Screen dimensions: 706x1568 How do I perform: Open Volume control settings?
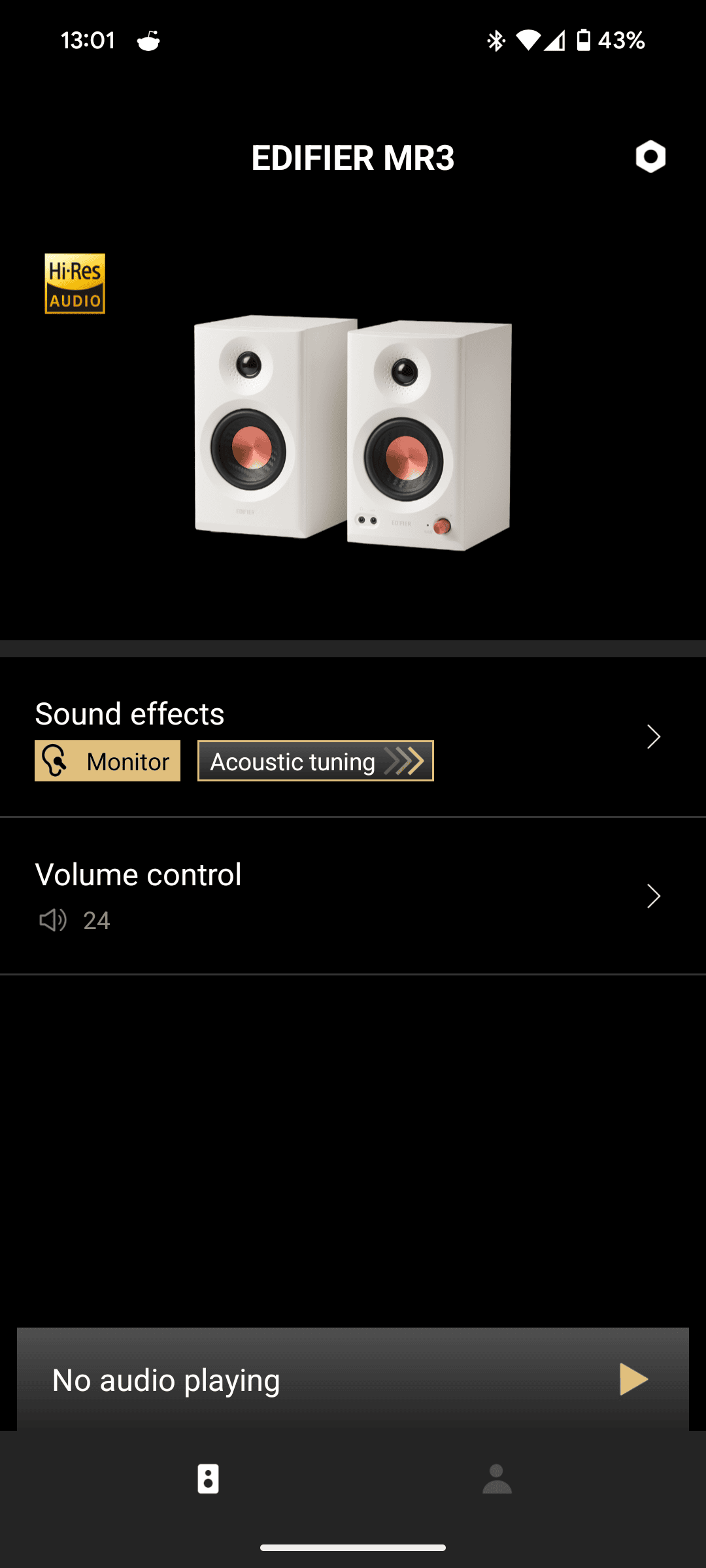353,896
